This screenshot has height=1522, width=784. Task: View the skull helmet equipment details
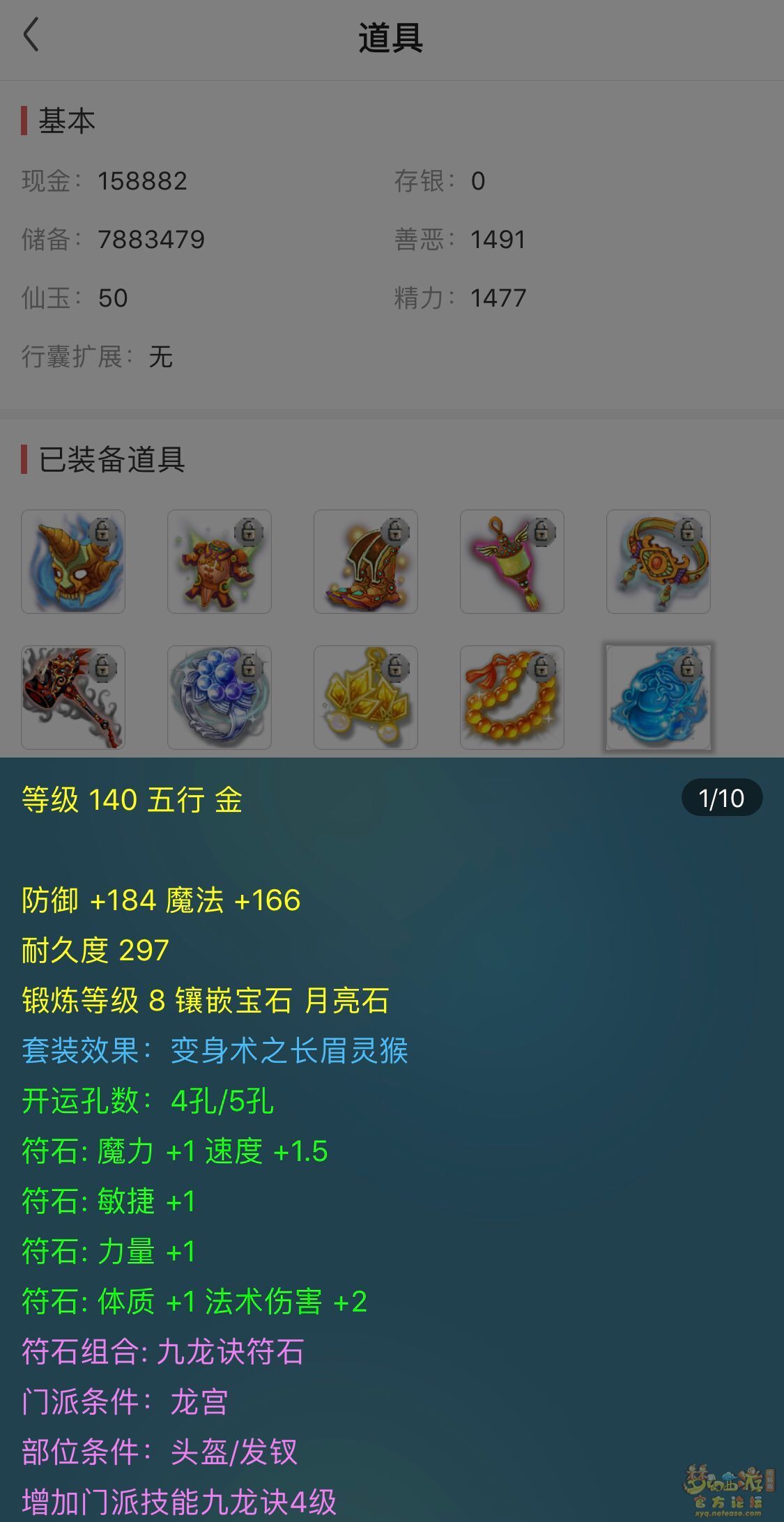tap(73, 562)
